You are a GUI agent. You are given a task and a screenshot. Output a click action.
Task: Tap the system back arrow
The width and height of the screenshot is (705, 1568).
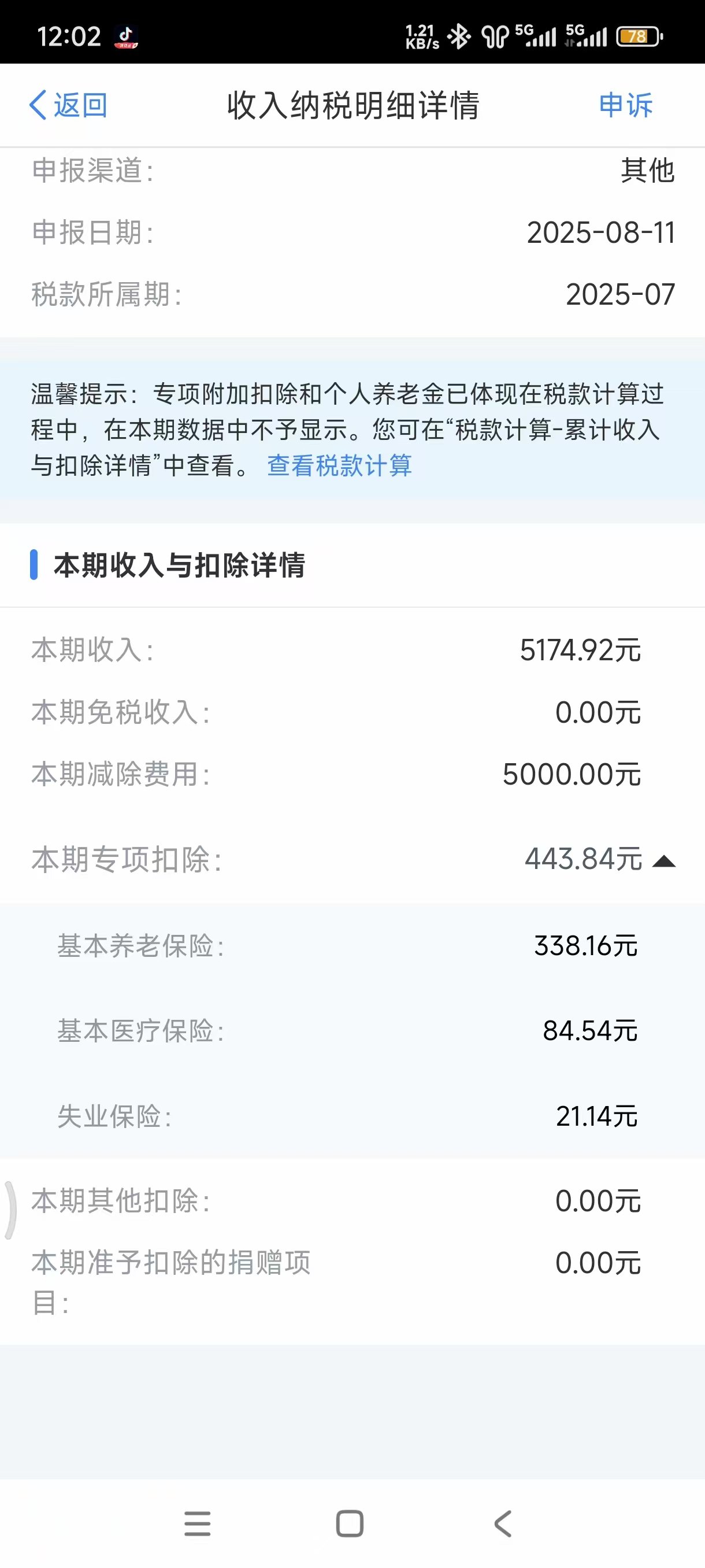[503, 1523]
